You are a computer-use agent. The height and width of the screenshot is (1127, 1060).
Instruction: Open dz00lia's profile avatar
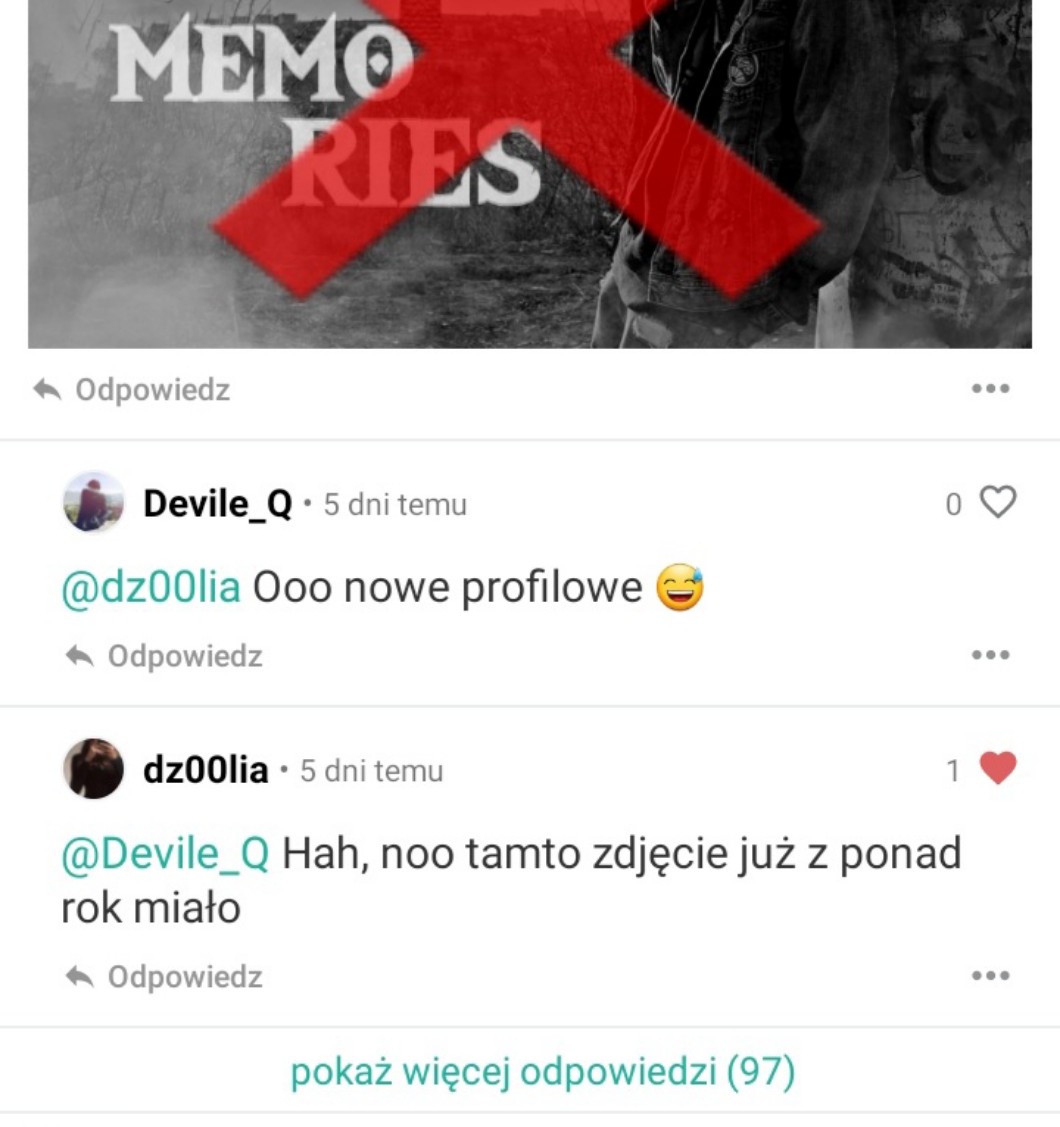point(93,769)
